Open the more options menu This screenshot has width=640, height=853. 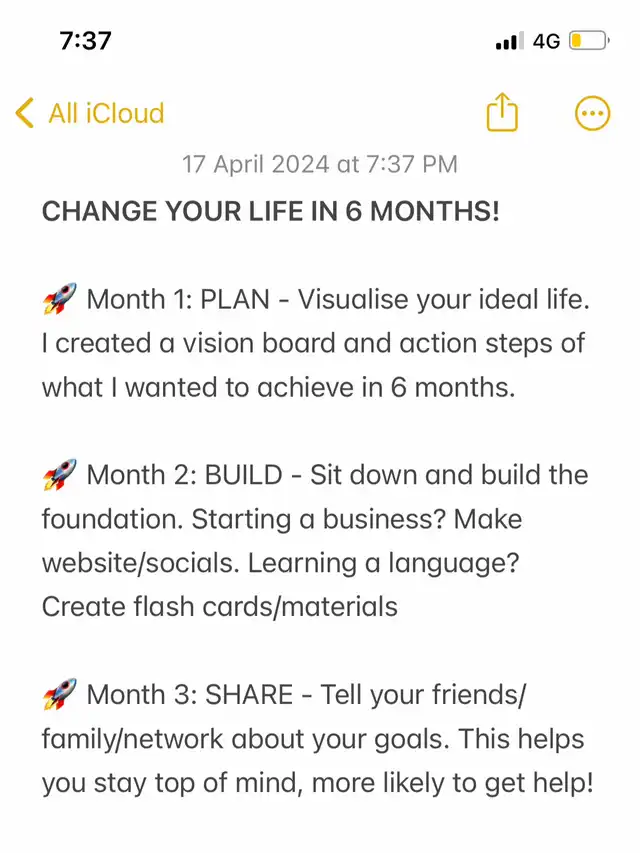(593, 114)
